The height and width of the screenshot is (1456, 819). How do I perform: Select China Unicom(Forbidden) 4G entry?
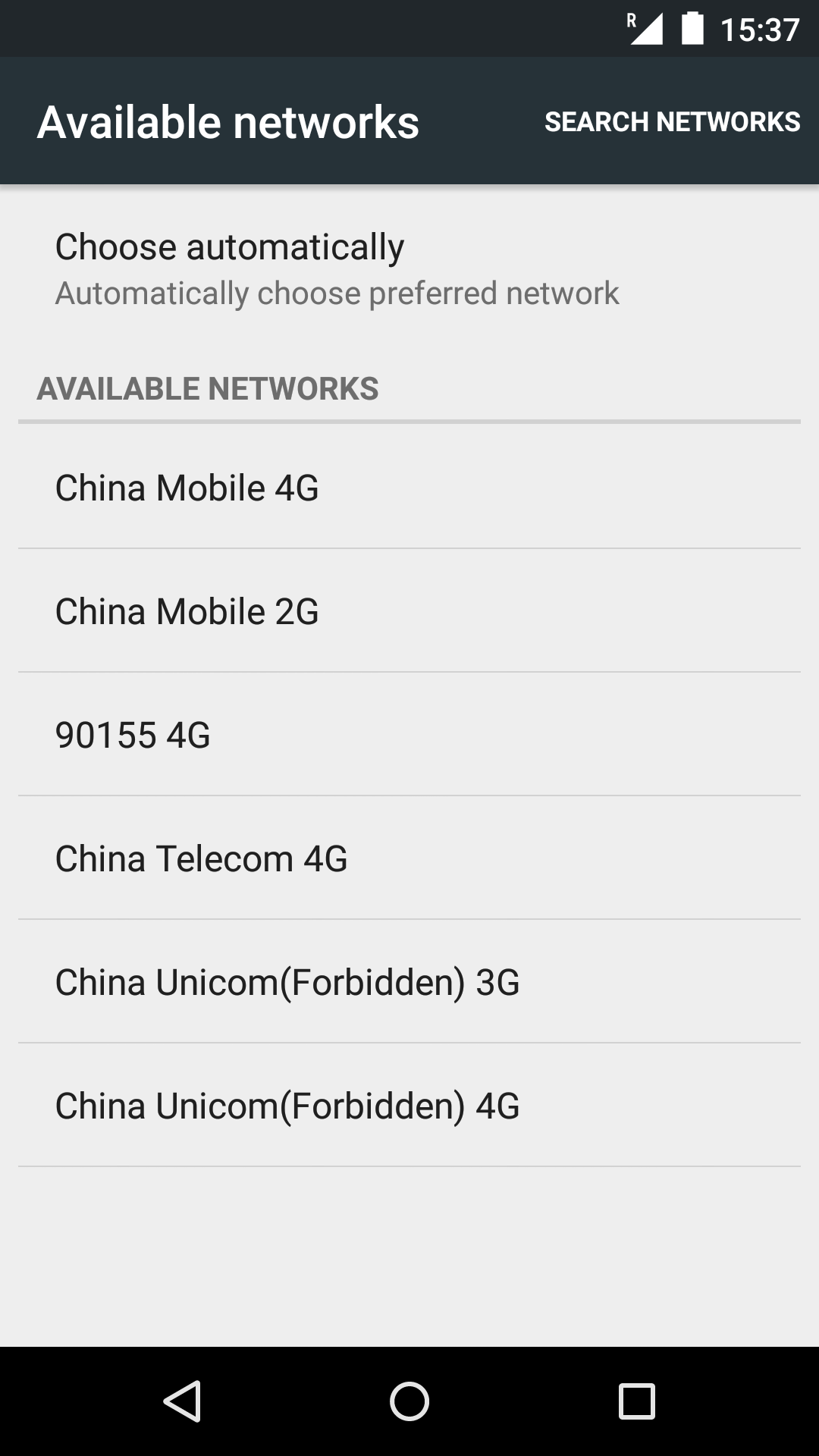[x=409, y=1106]
